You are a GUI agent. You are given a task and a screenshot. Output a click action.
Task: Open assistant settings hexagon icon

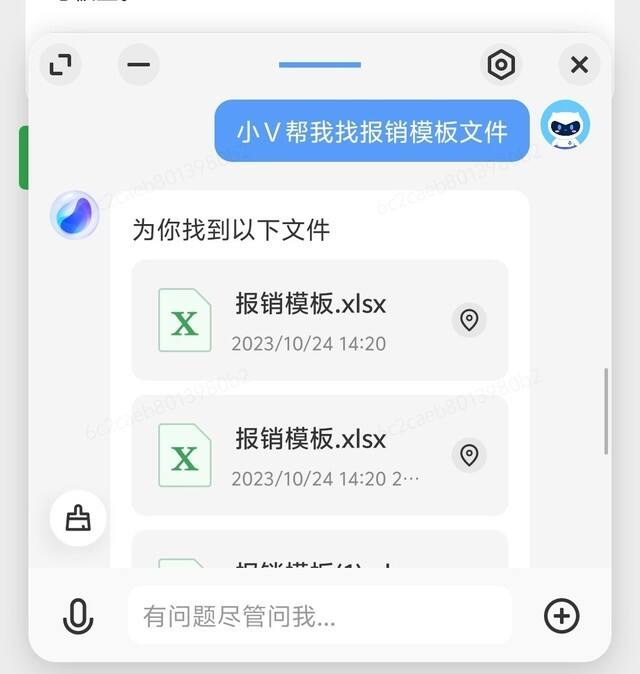pos(501,66)
